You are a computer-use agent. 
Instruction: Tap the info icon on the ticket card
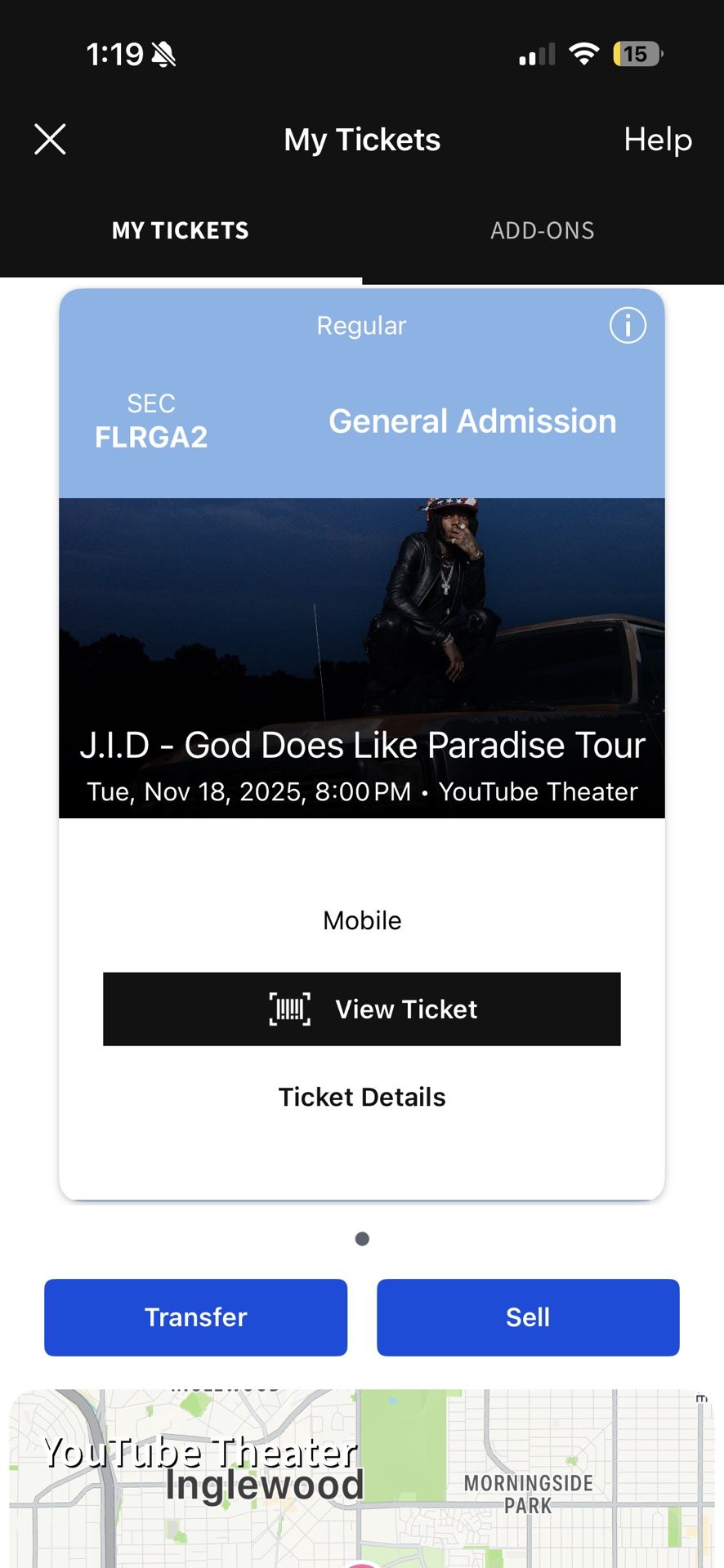[x=626, y=325]
